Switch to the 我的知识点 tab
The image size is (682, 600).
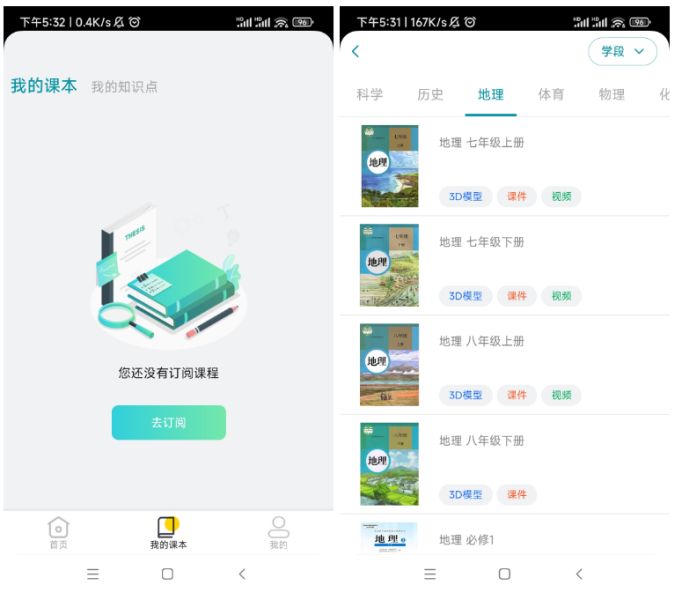coord(124,87)
